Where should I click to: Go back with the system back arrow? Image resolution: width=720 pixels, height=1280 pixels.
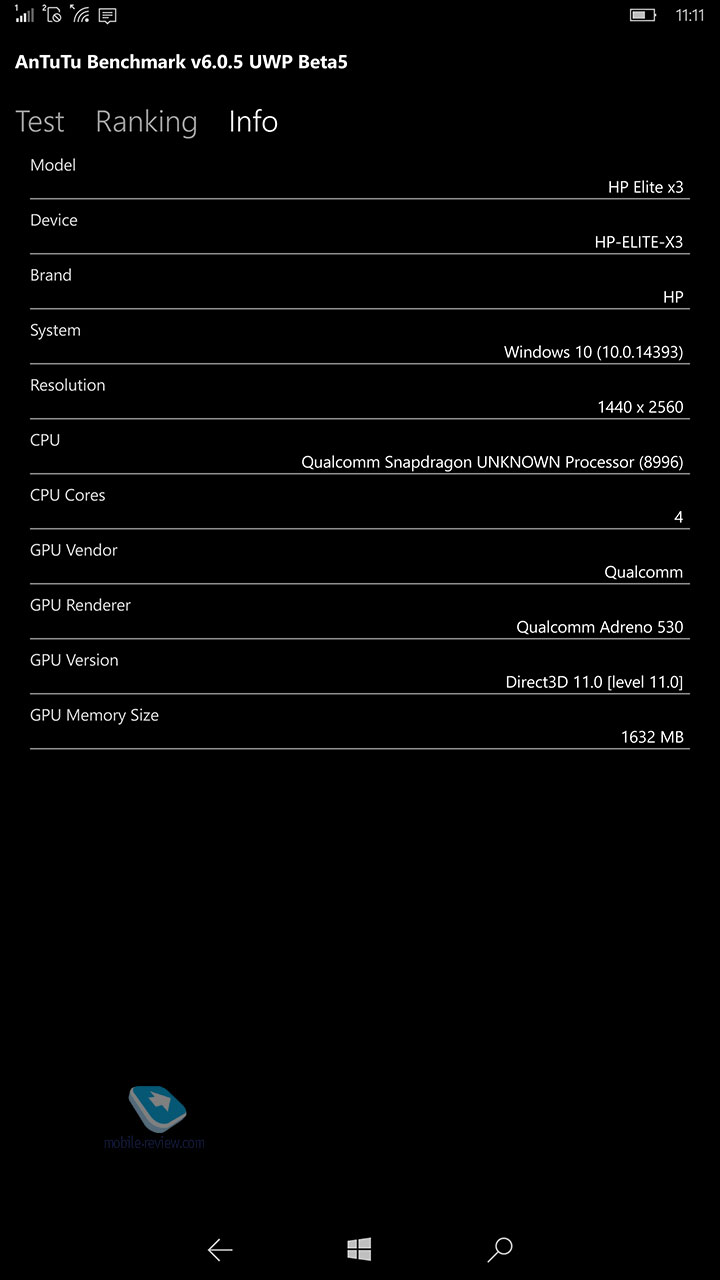pos(220,1249)
